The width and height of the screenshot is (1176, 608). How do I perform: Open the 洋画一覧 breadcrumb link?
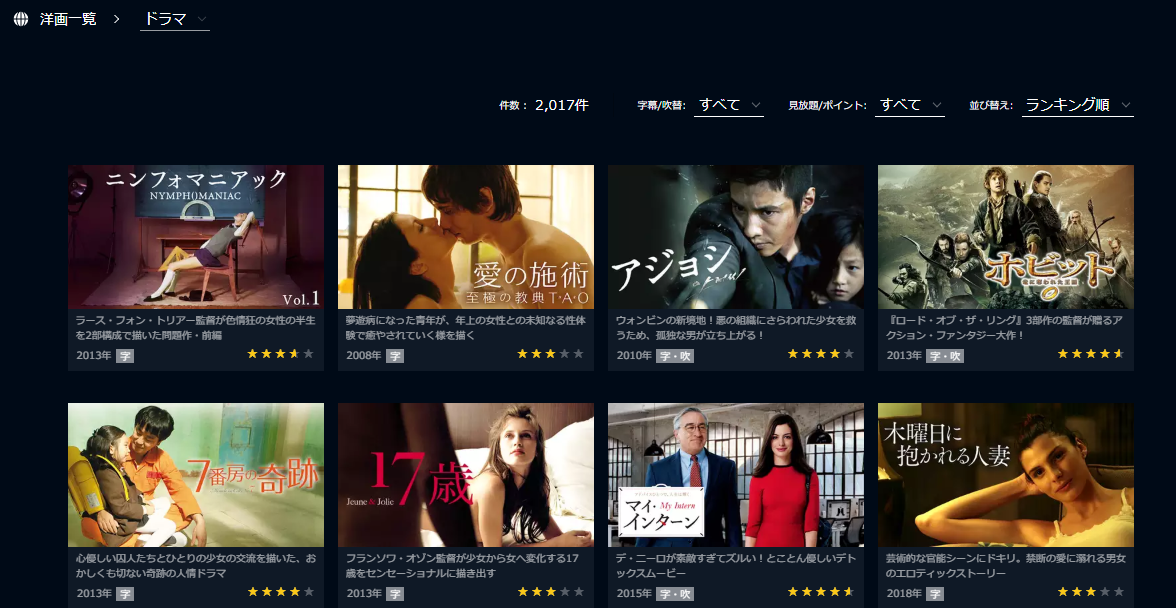(68, 19)
